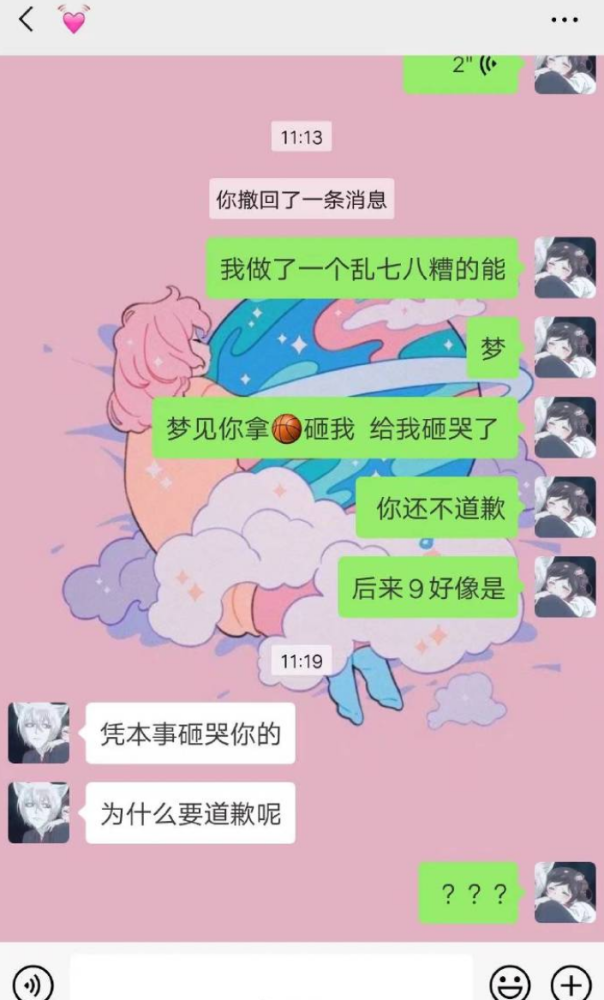Switch to voice input mode
Viewport: 604px width, 1000px height.
[x=33, y=983]
